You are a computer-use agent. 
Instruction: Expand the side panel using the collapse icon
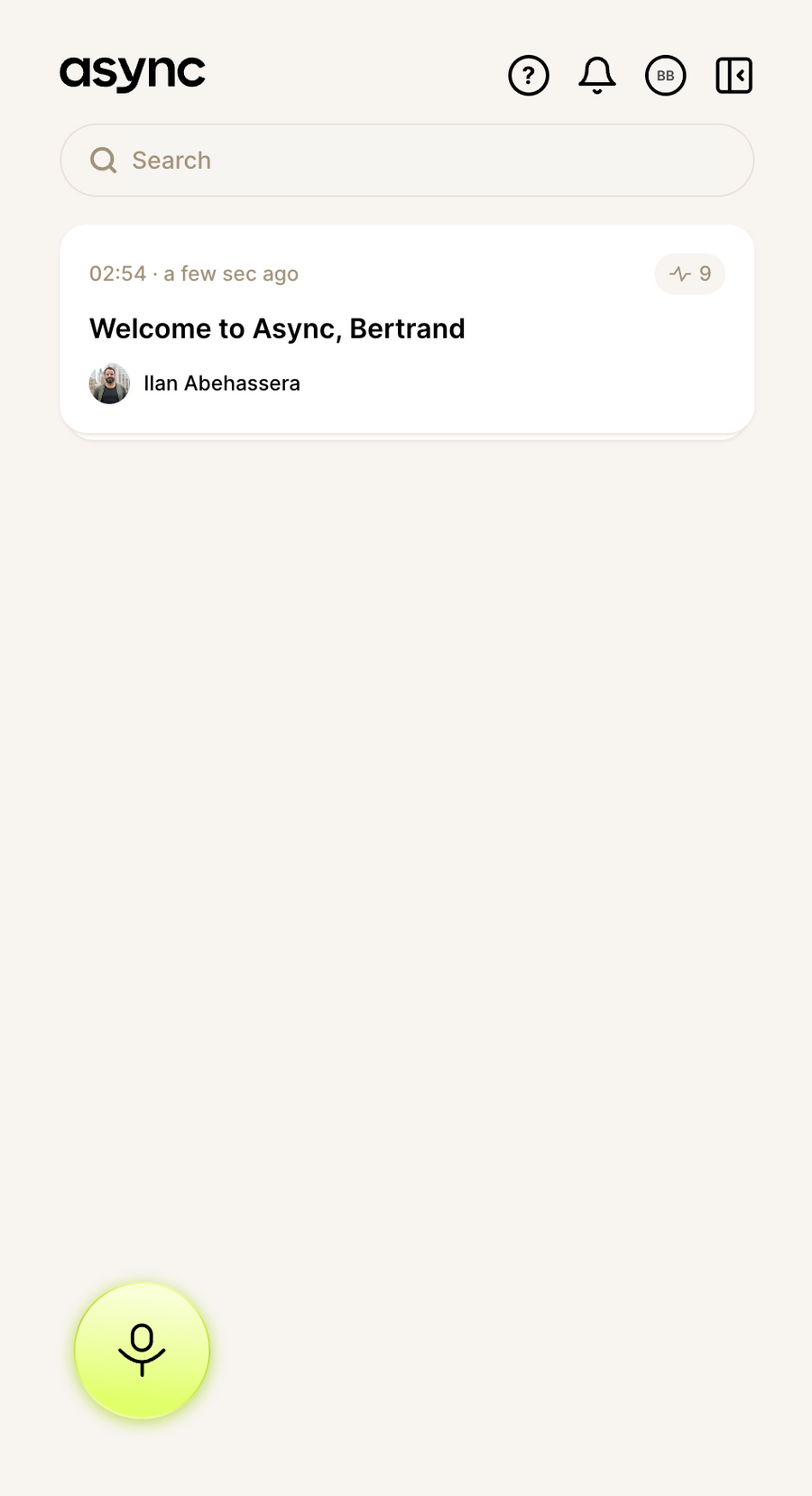click(x=734, y=75)
